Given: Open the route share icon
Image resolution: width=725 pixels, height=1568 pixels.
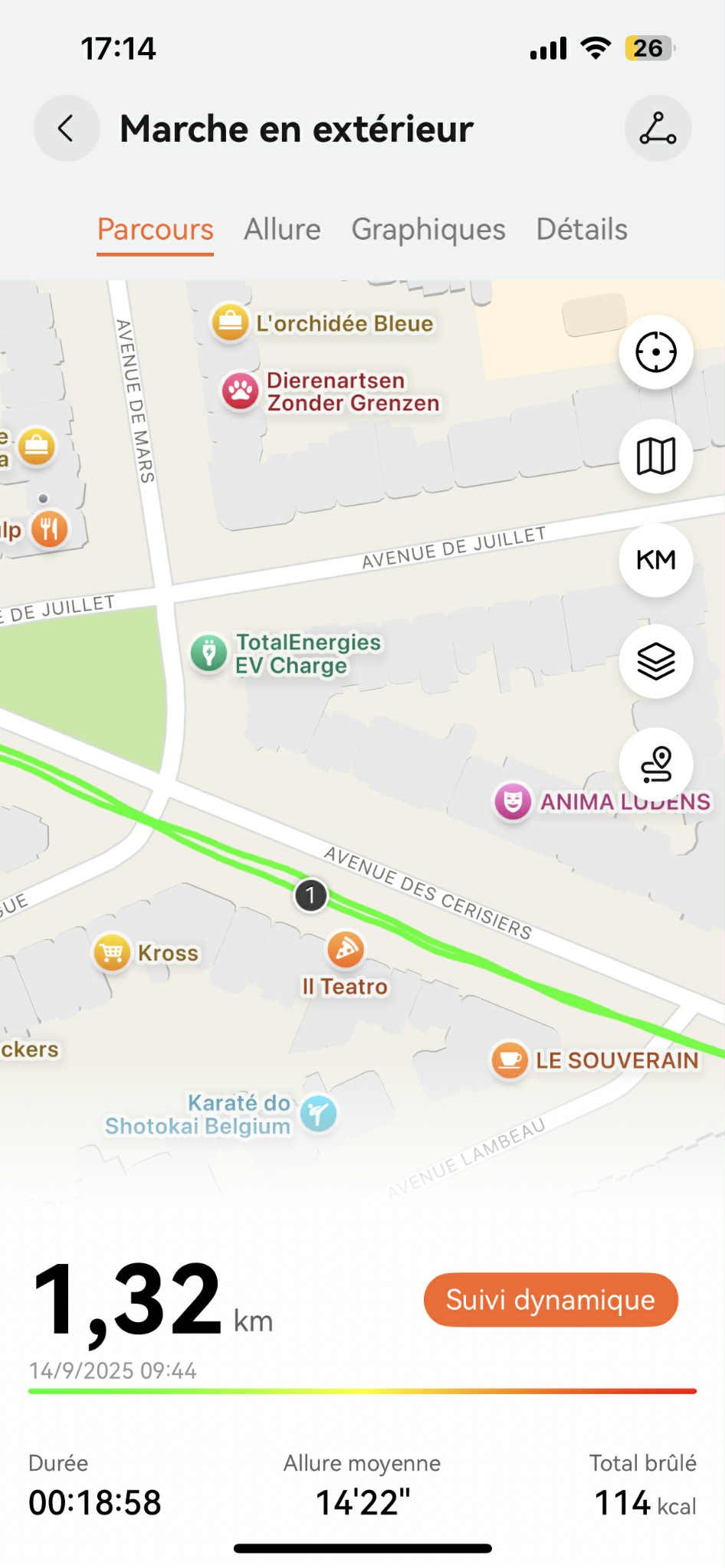Looking at the screenshot, I should click(658, 128).
